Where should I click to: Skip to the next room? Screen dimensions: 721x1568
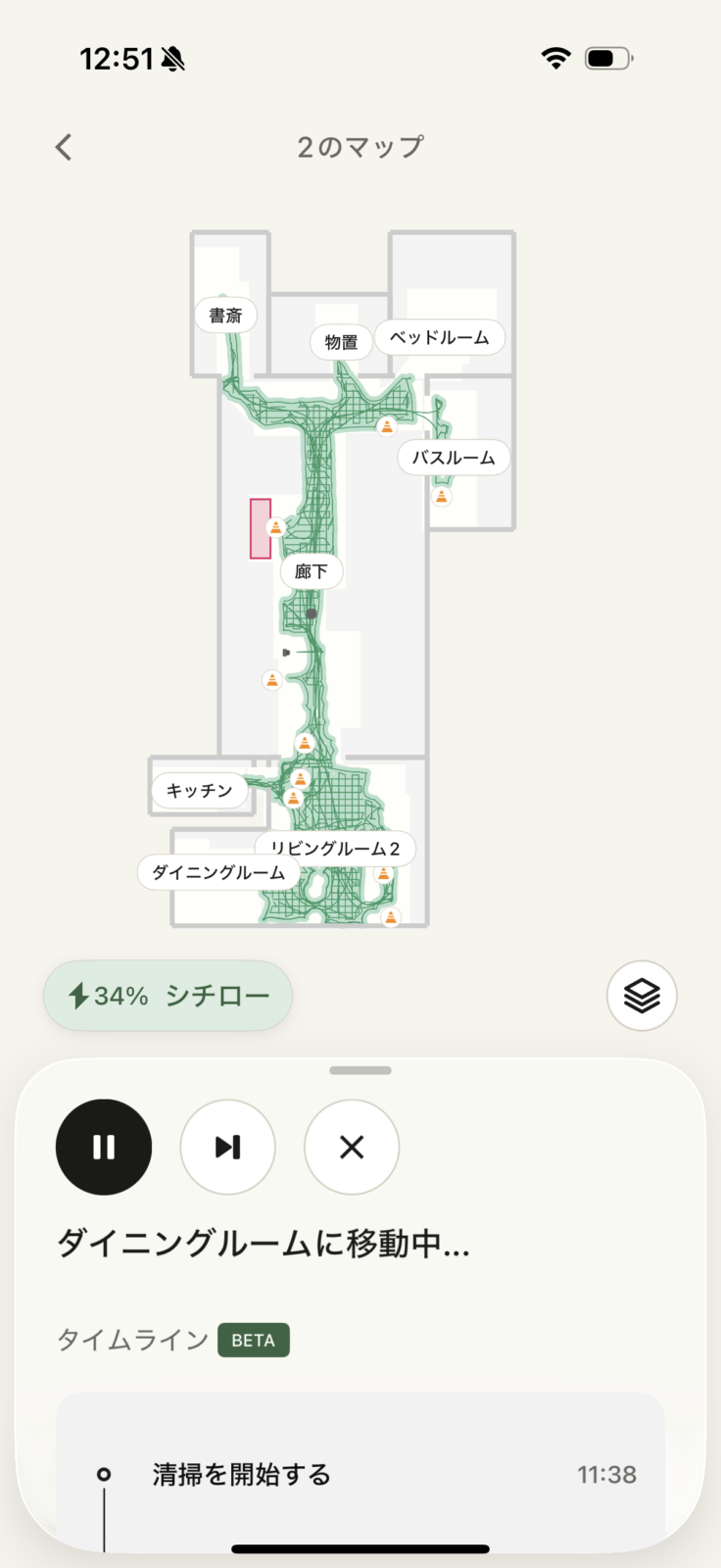click(x=227, y=1147)
